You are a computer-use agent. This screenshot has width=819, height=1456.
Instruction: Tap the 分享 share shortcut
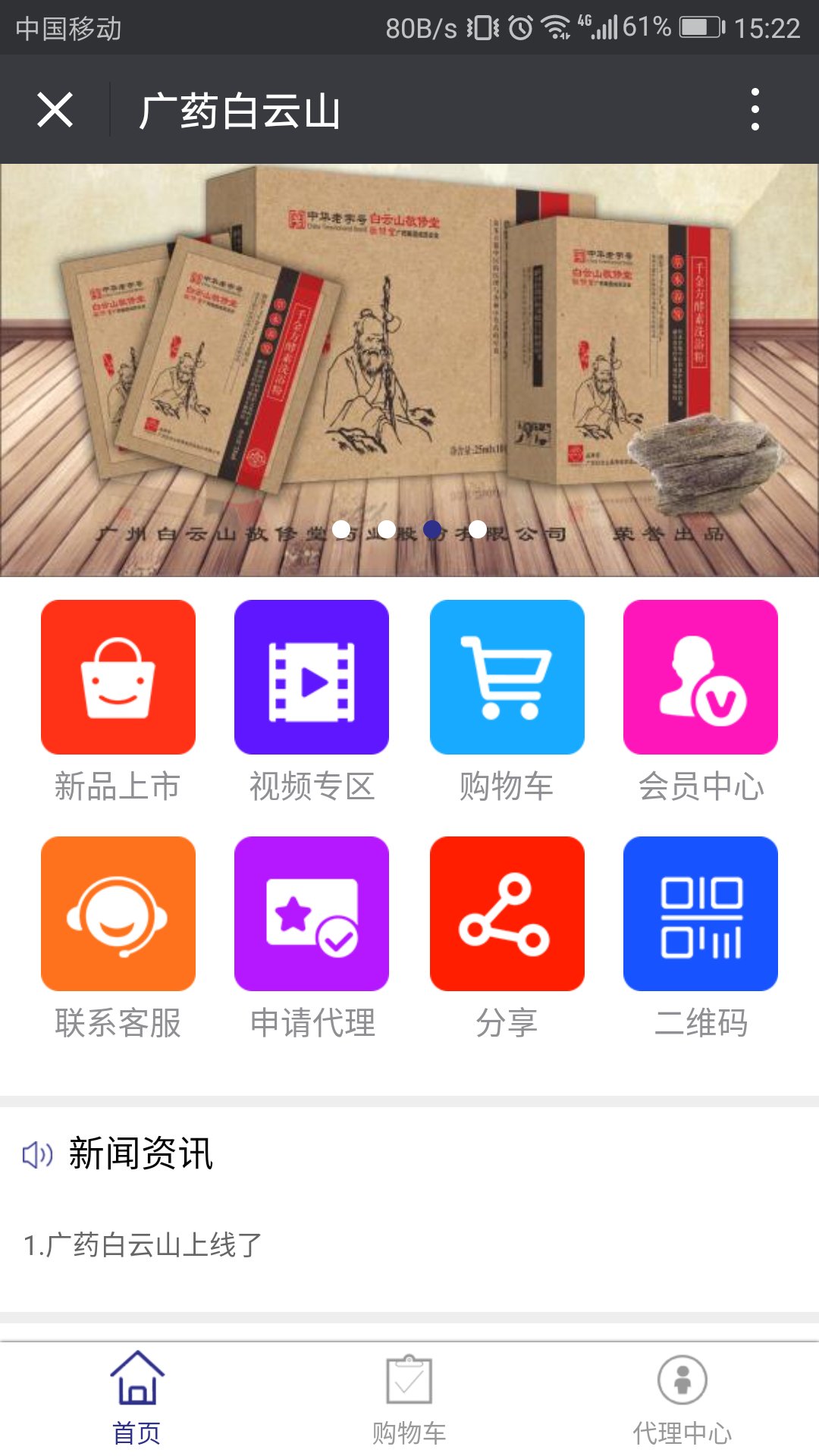pyautogui.click(x=507, y=914)
